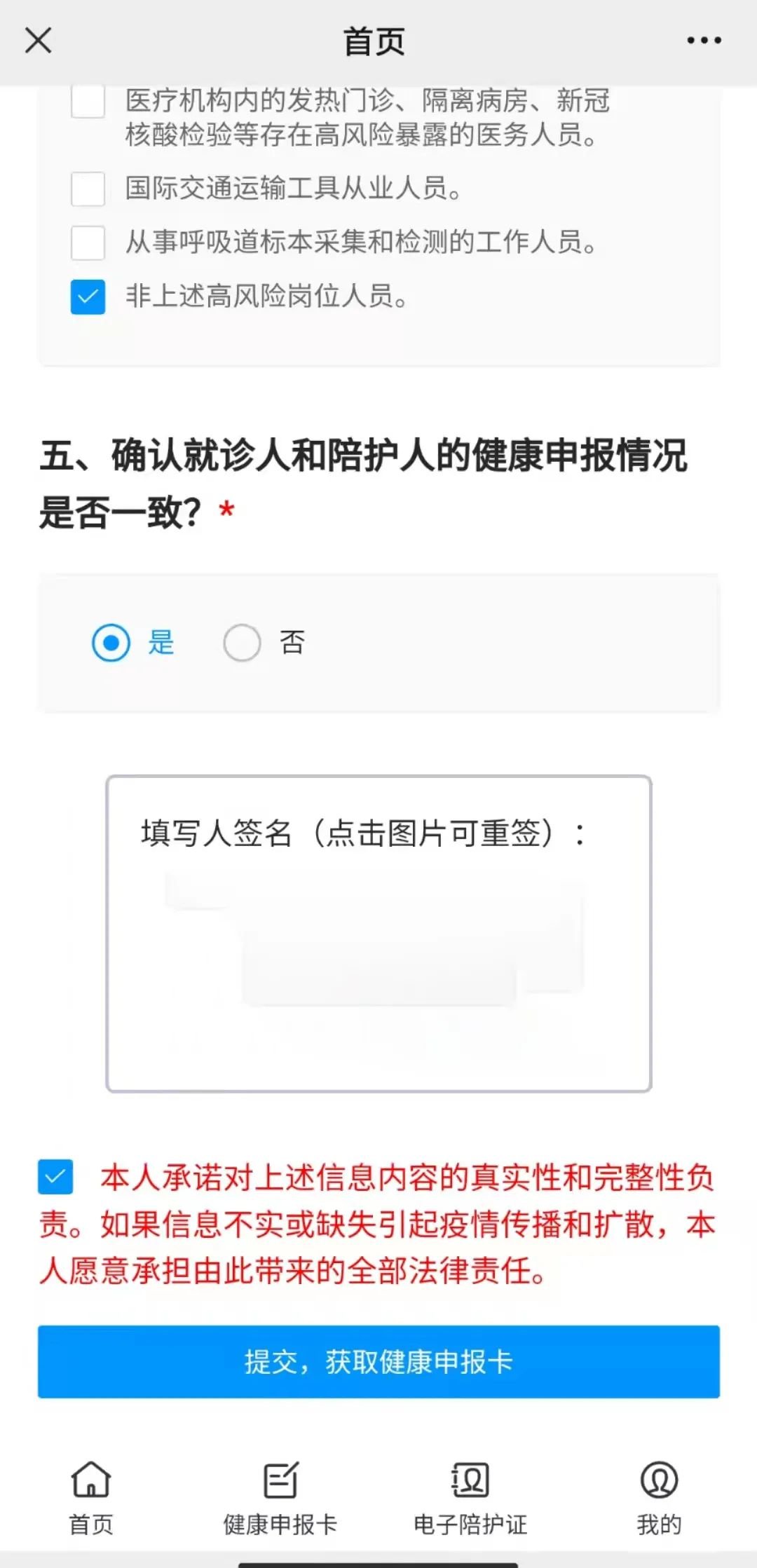
Task: Select the 是 radio option
Action: [x=111, y=643]
